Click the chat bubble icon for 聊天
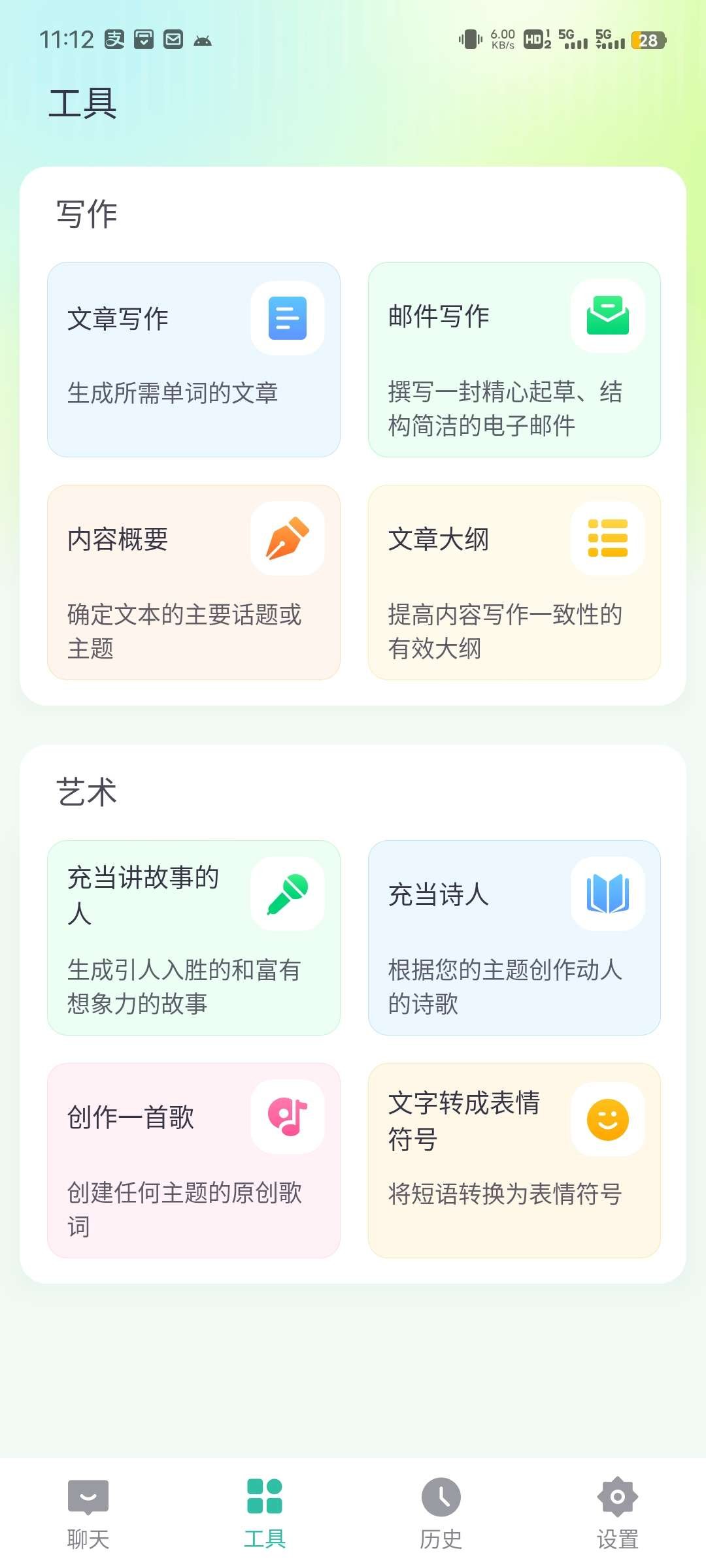 (x=87, y=1497)
